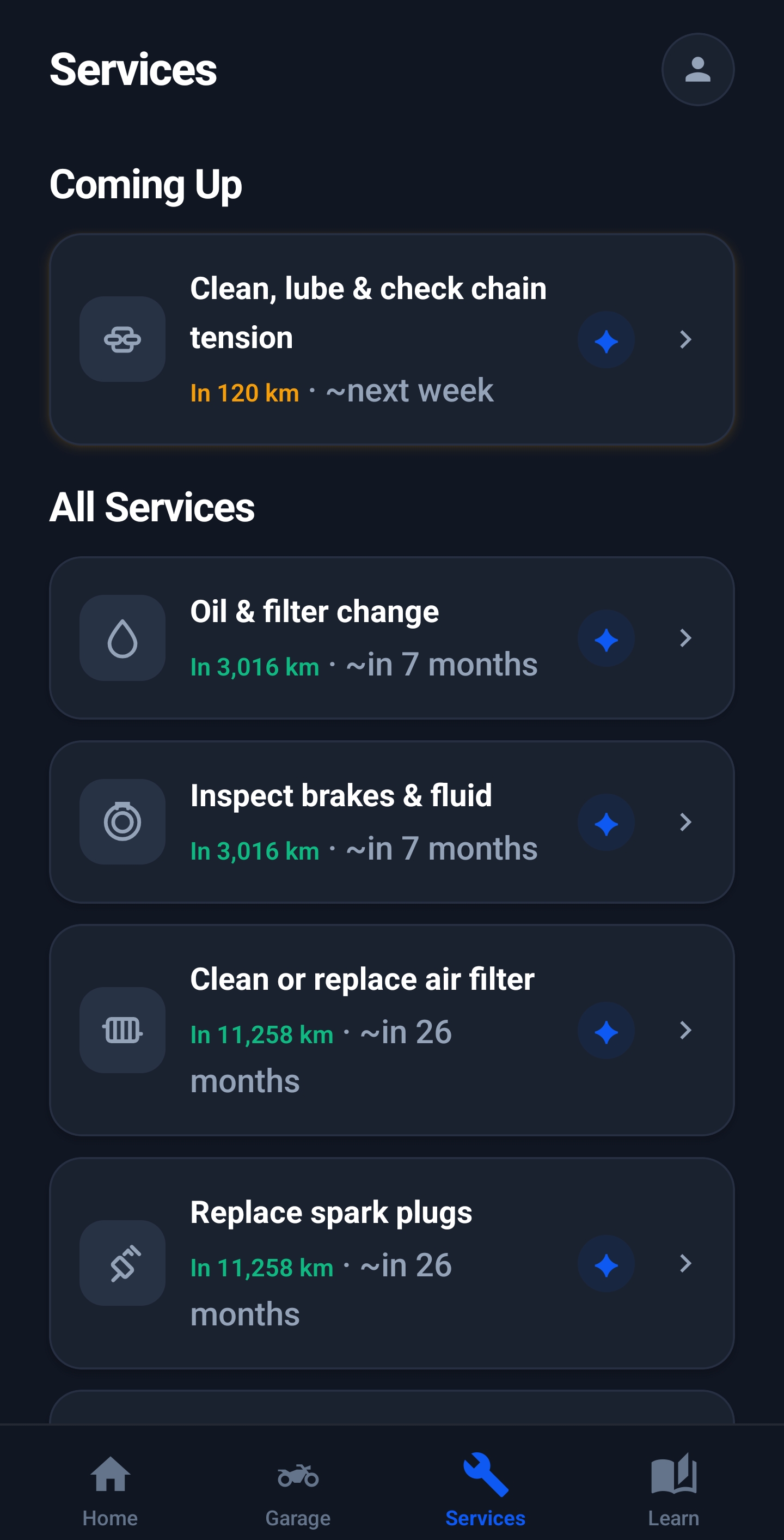Tap the Clean or replace air filter card
The width and height of the screenshot is (784, 1540).
click(x=392, y=1031)
